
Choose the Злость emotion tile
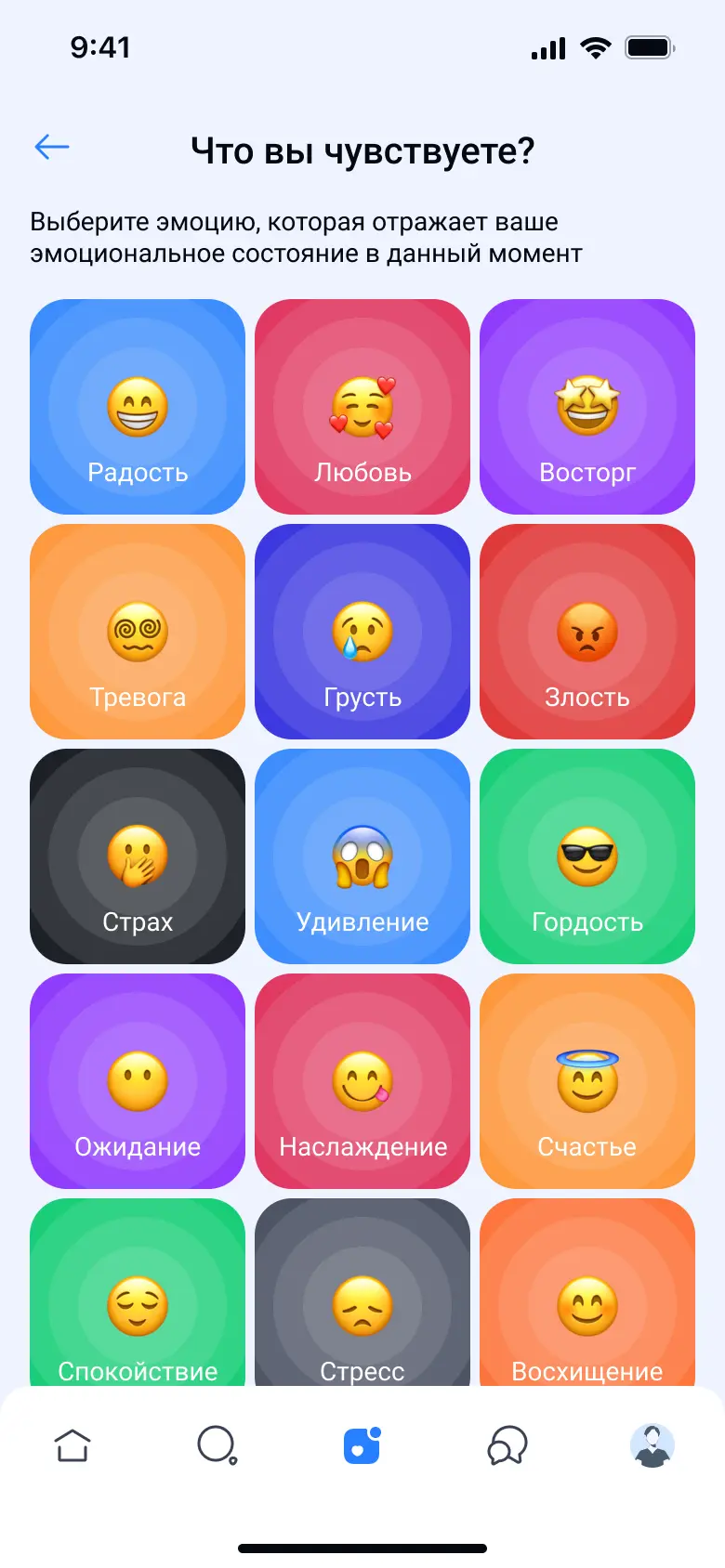coord(587,632)
